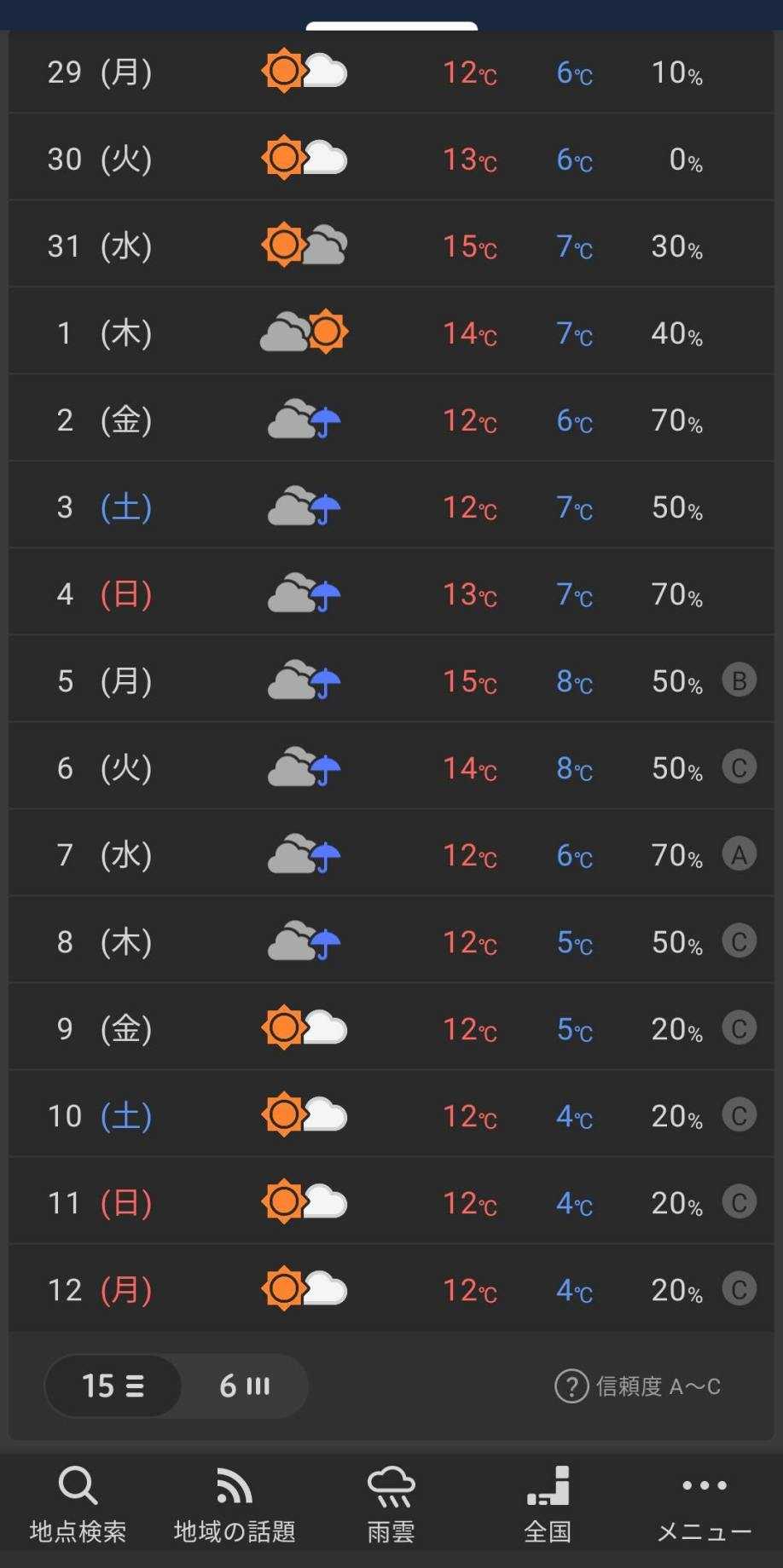Image resolution: width=783 pixels, height=1568 pixels.
Task: Switch to the 地域の話題 tab
Action: (x=235, y=1505)
